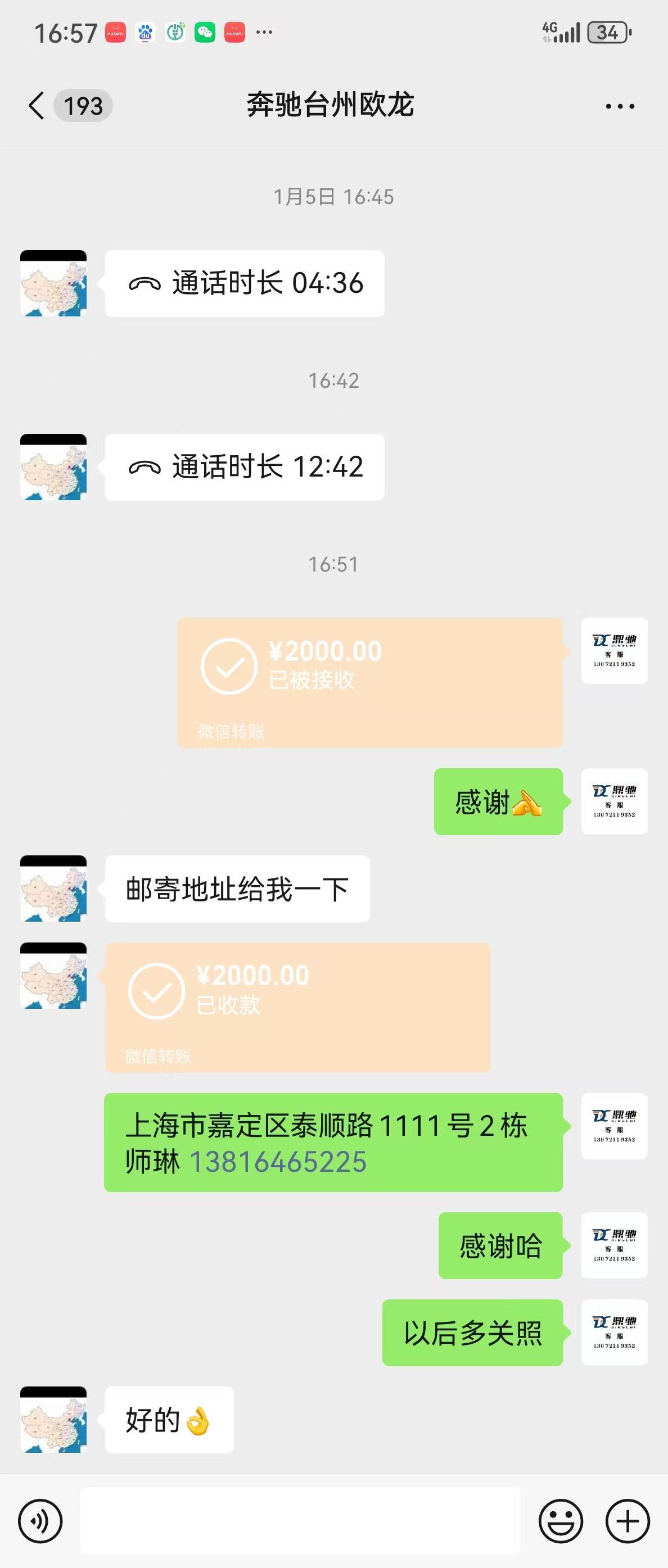Open the emoji sticker panel
Image resolution: width=668 pixels, height=1568 pixels.
click(560, 1521)
